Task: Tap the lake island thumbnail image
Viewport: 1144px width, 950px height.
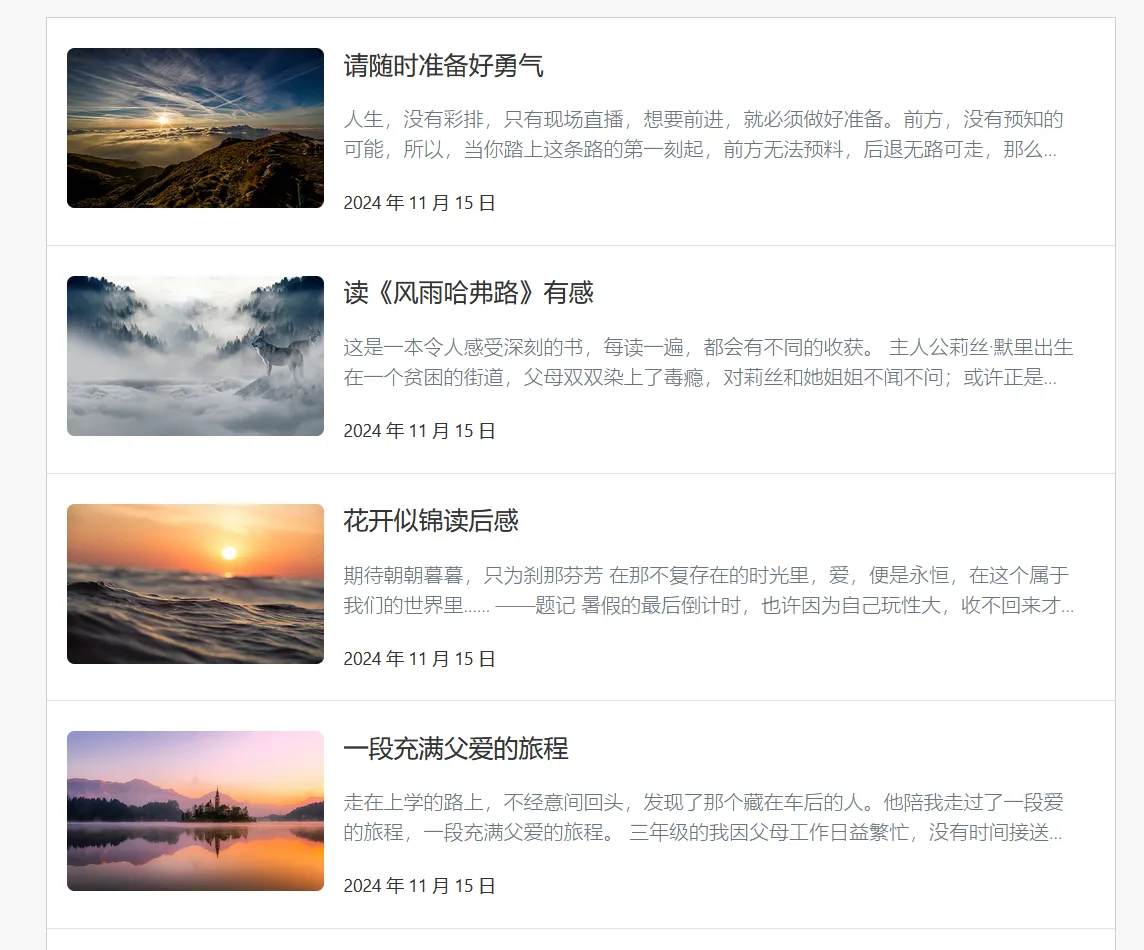Action: [195, 811]
